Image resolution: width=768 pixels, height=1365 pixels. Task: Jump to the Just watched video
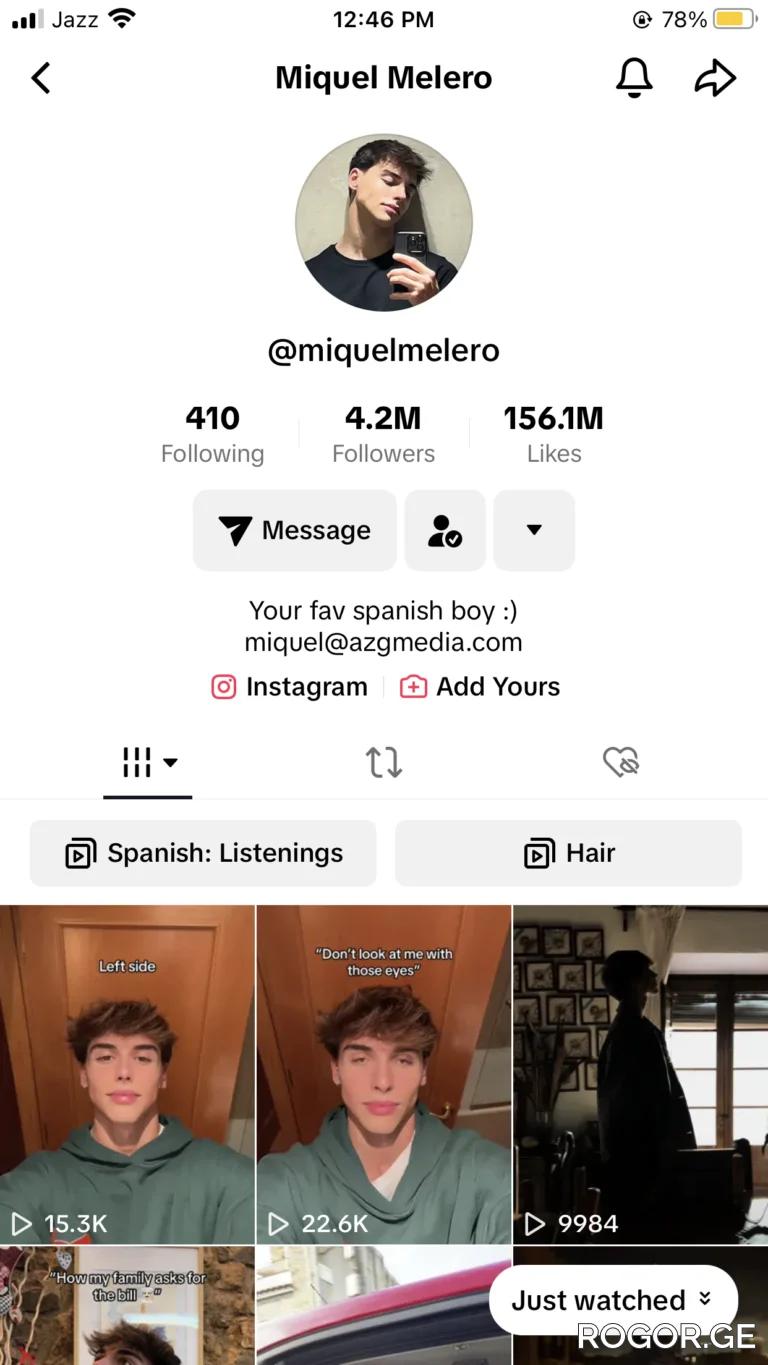[612, 1300]
